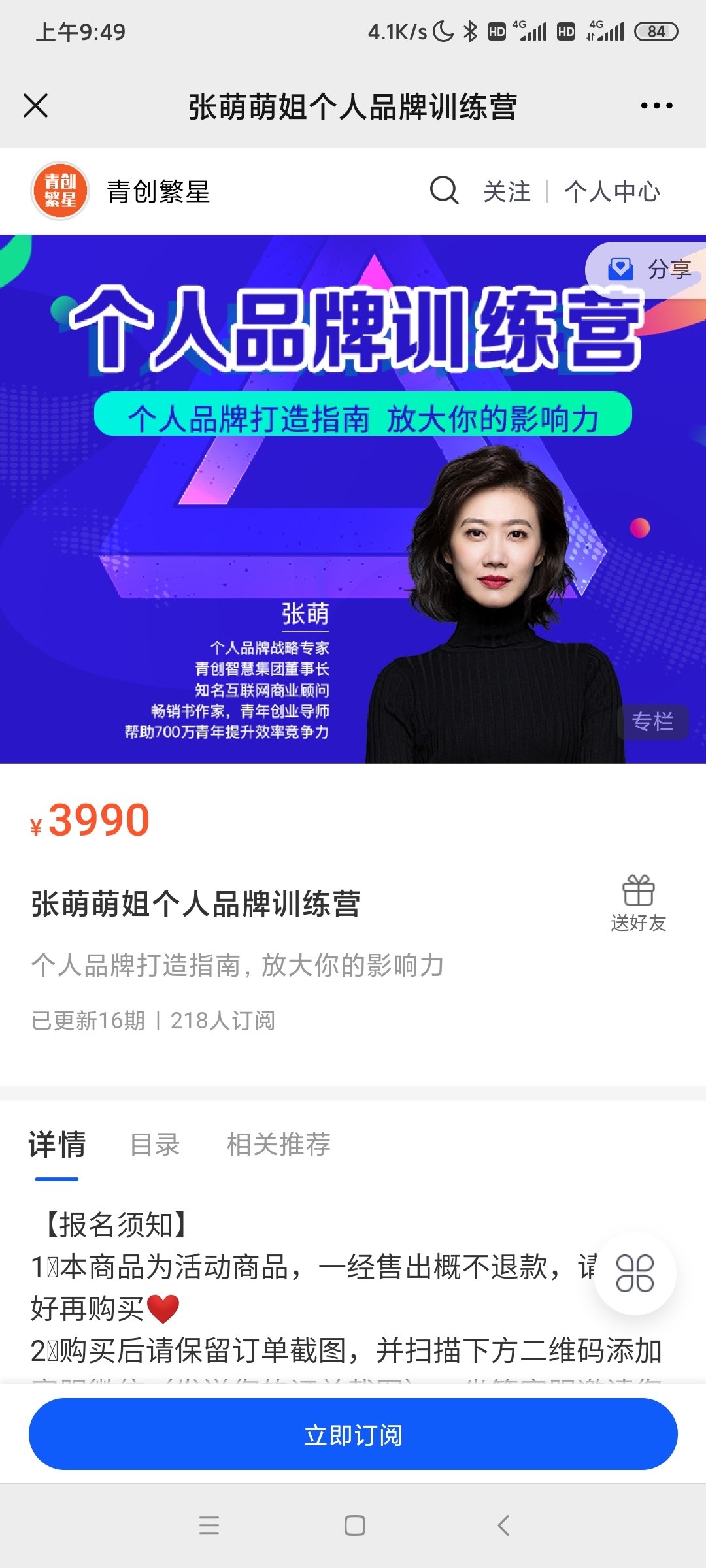Gift this course with 送好友

click(x=638, y=904)
